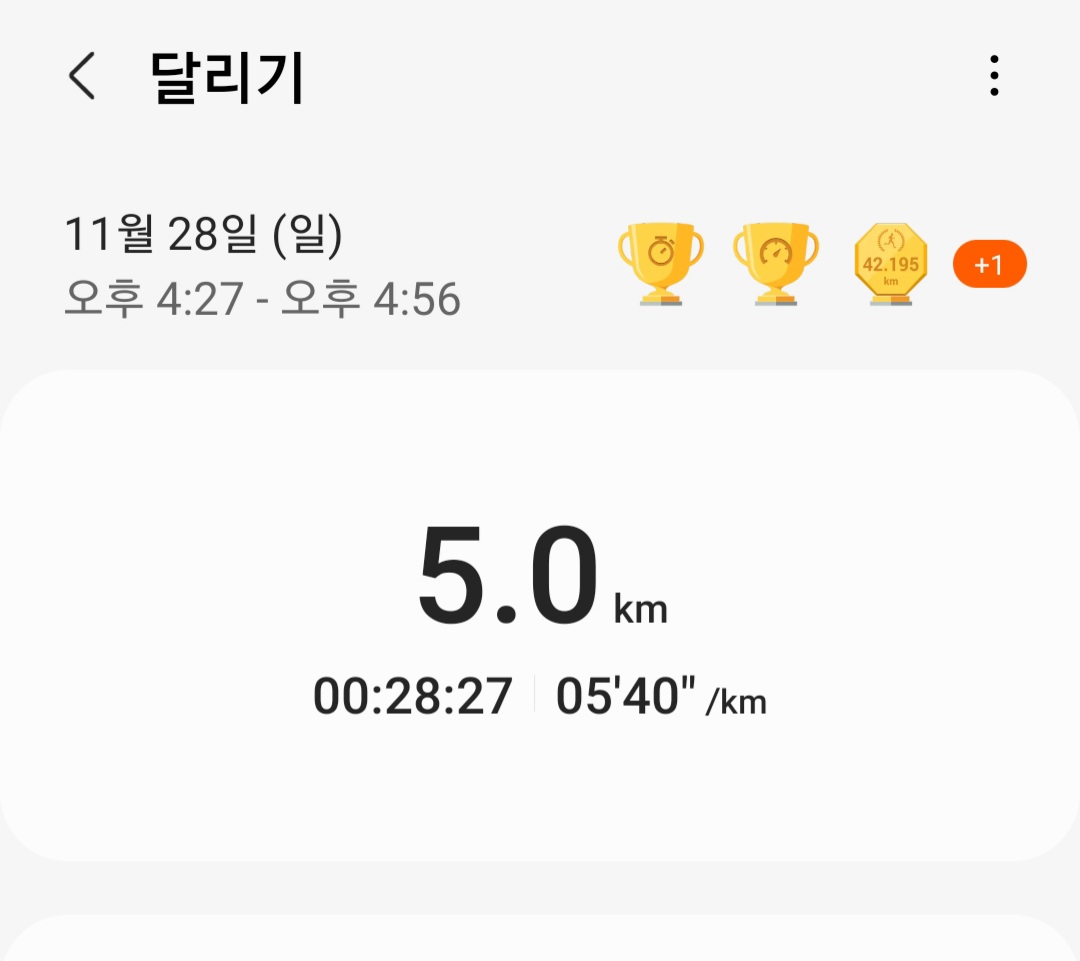Open the three-dot overflow menu
1080x961 pixels.
click(993, 76)
